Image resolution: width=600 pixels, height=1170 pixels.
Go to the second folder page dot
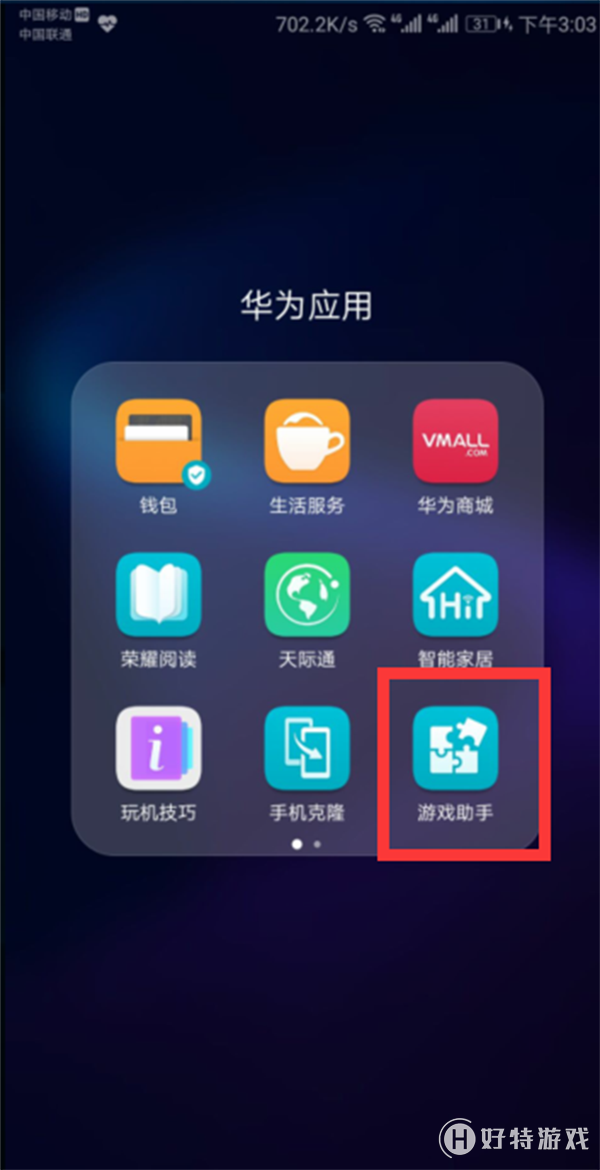coord(317,844)
